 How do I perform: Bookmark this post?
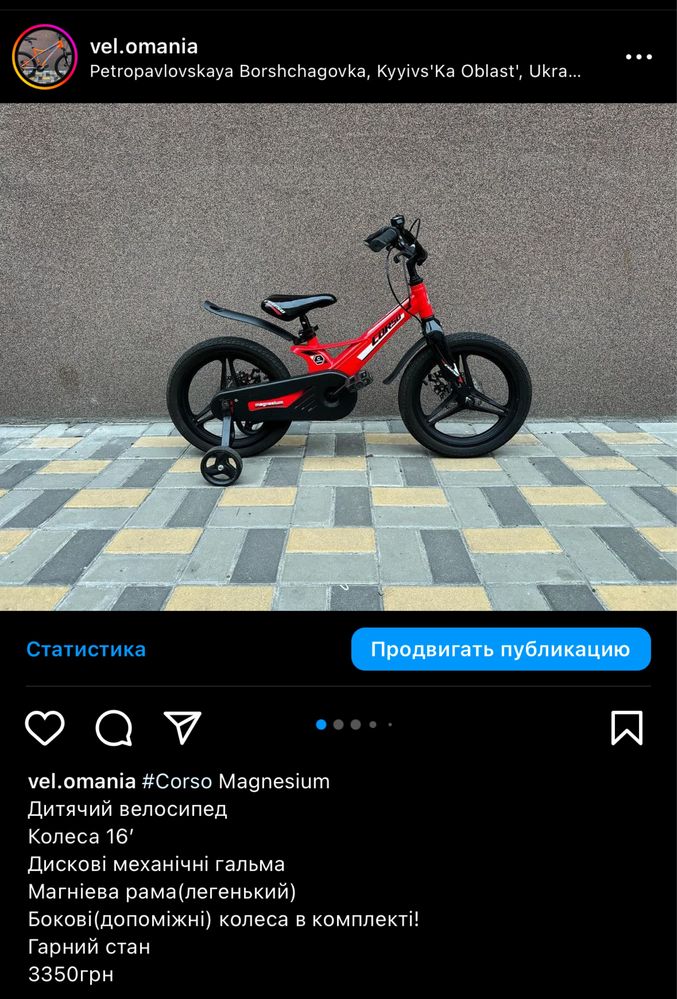(x=626, y=728)
